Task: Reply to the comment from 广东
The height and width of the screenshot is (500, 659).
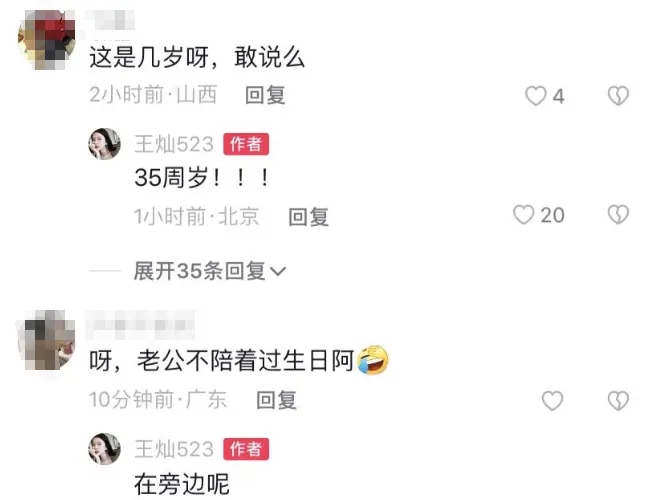Action: tap(277, 400)
